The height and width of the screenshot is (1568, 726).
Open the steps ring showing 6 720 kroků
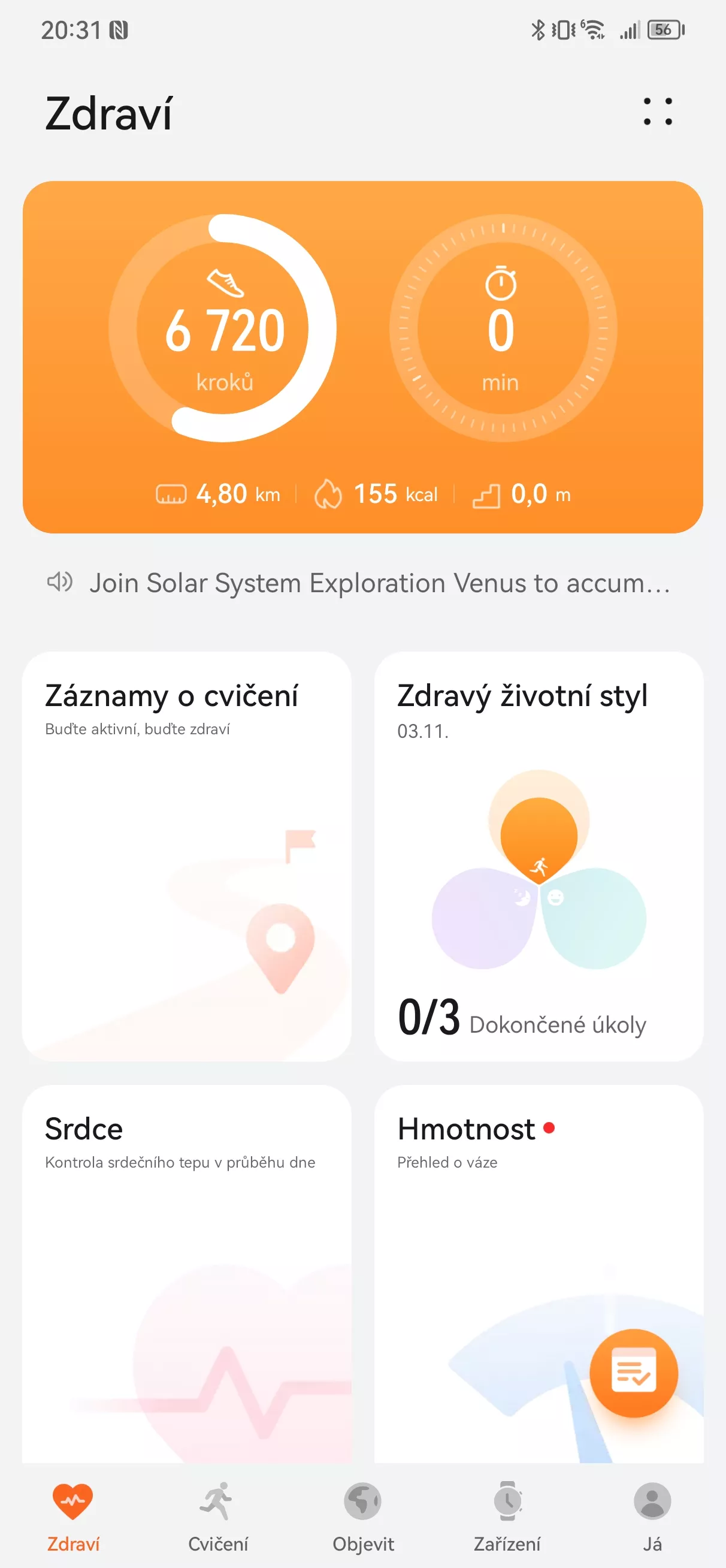(223, 328)
